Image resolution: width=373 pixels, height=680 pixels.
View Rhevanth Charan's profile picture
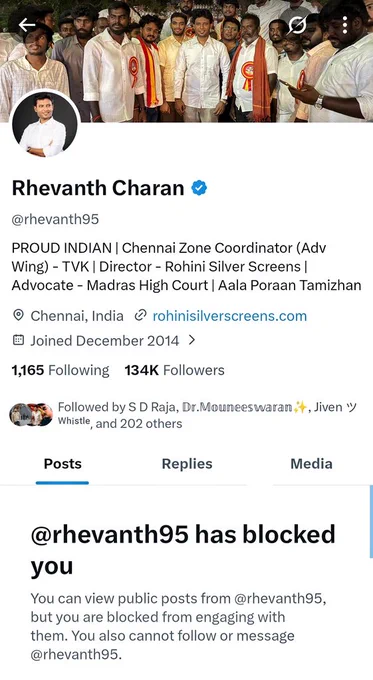[44, 124]
